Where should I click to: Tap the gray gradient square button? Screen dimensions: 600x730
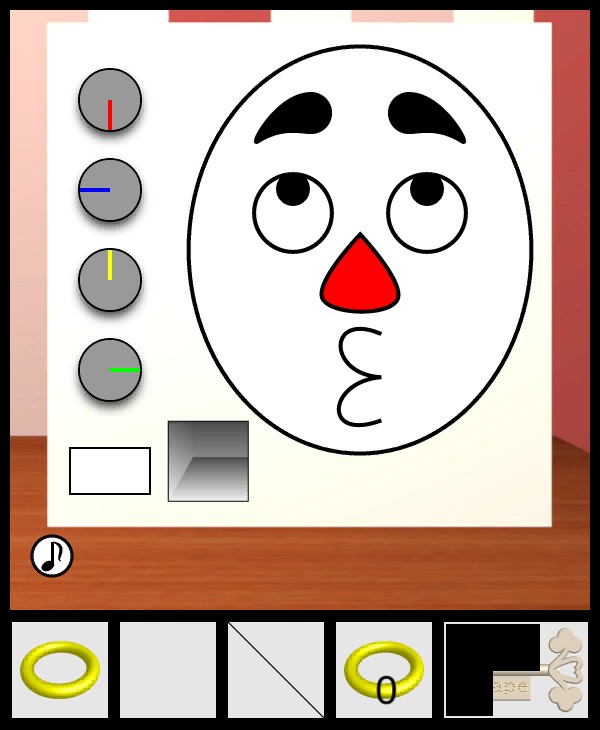(x=208, y=461)
